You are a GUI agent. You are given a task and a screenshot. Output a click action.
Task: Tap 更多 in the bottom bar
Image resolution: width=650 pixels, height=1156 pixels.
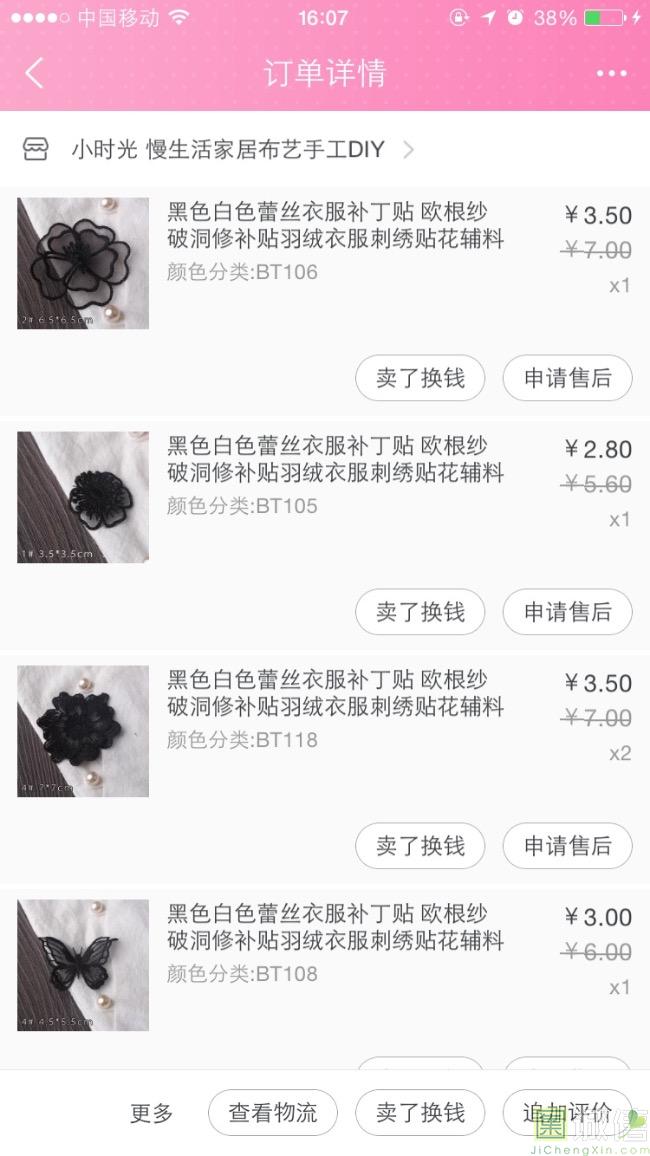152,1113
